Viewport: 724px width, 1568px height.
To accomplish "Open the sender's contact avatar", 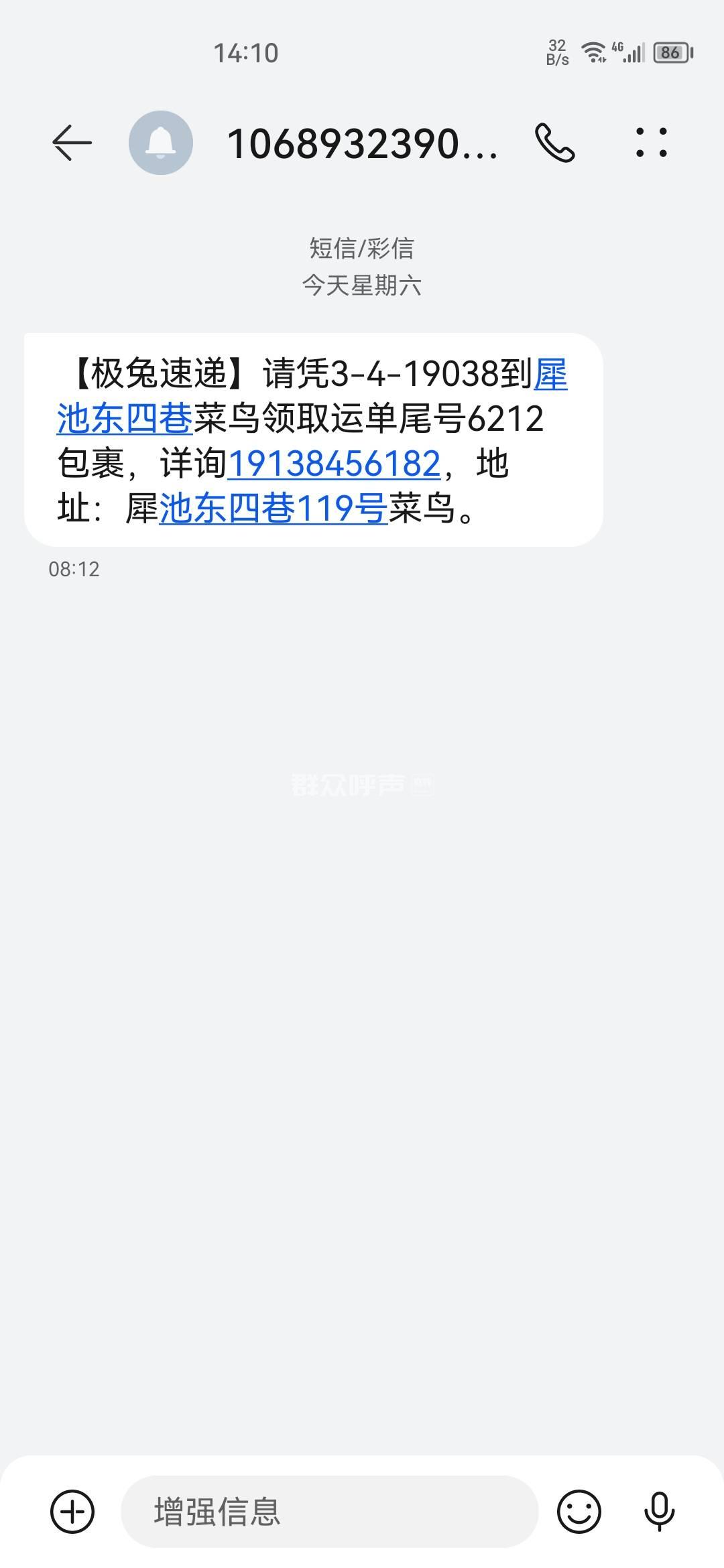I will click(161, 143).
